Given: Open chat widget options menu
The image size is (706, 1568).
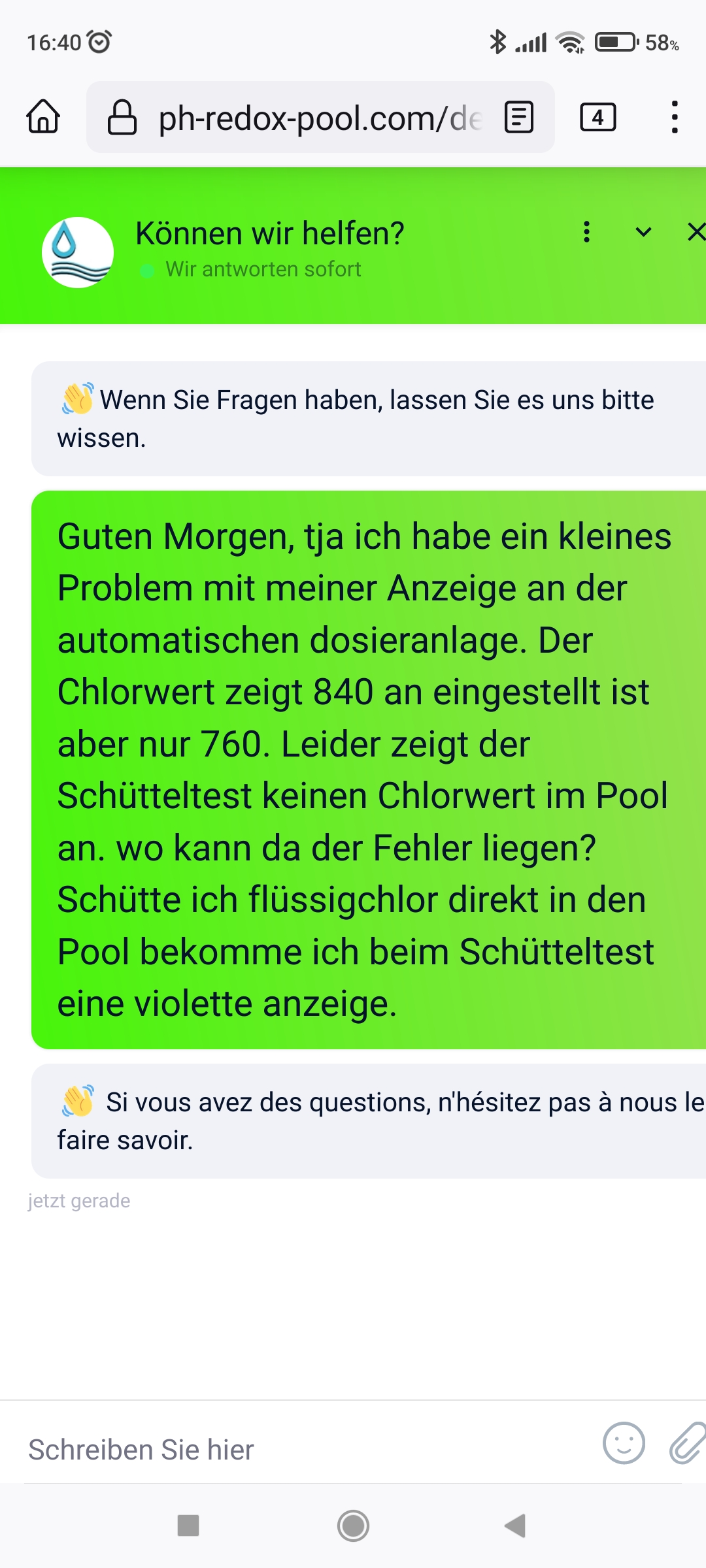Looking at the screenshot, I should pyautogui.click(x=586, y=232).
